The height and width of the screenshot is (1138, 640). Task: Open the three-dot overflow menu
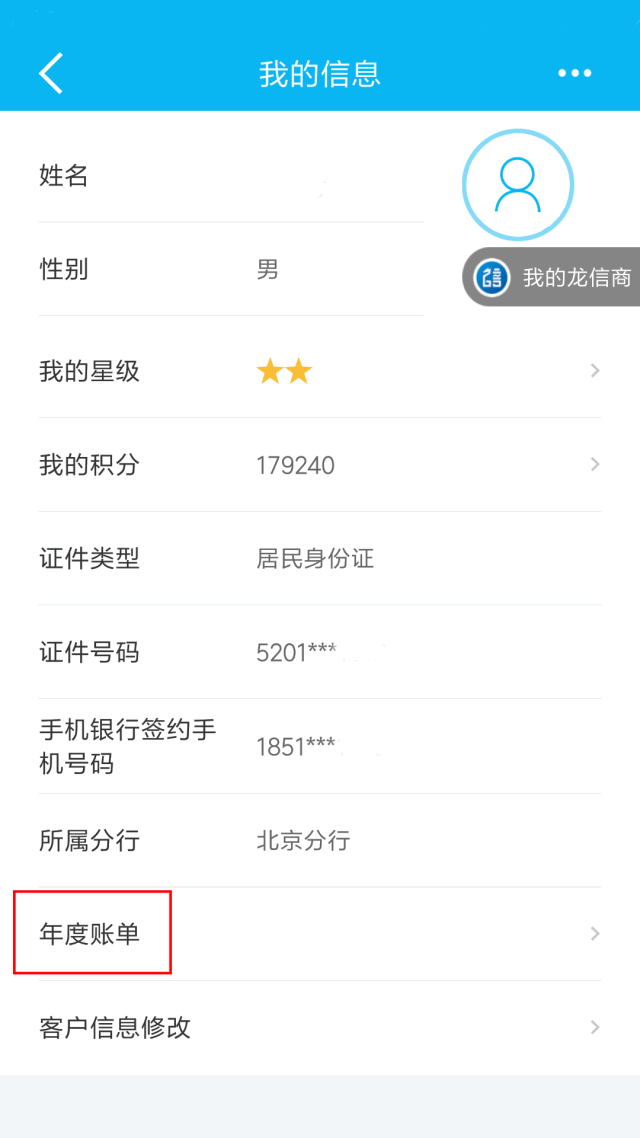pos(575,73)
